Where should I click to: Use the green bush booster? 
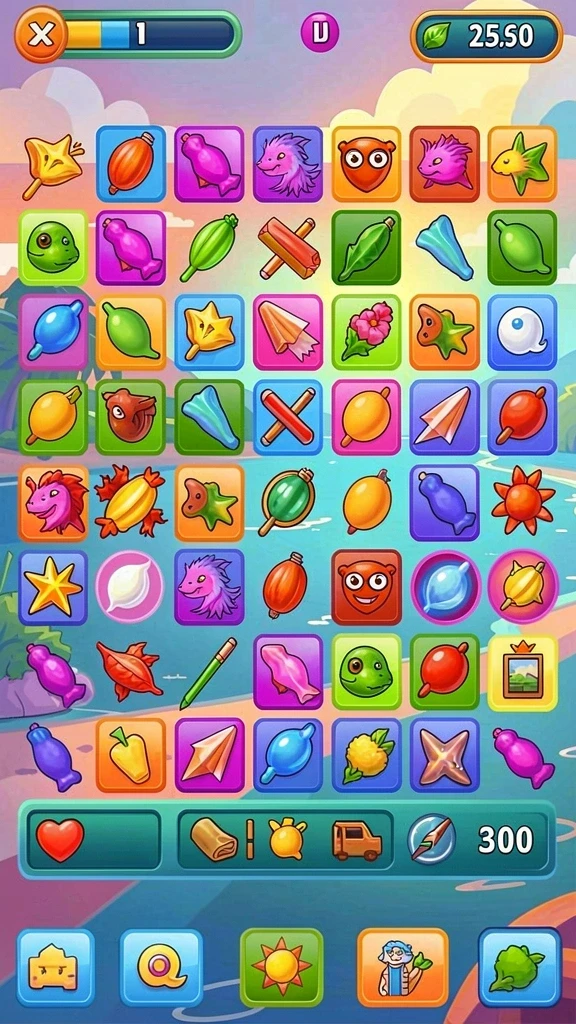pos(520,968)
